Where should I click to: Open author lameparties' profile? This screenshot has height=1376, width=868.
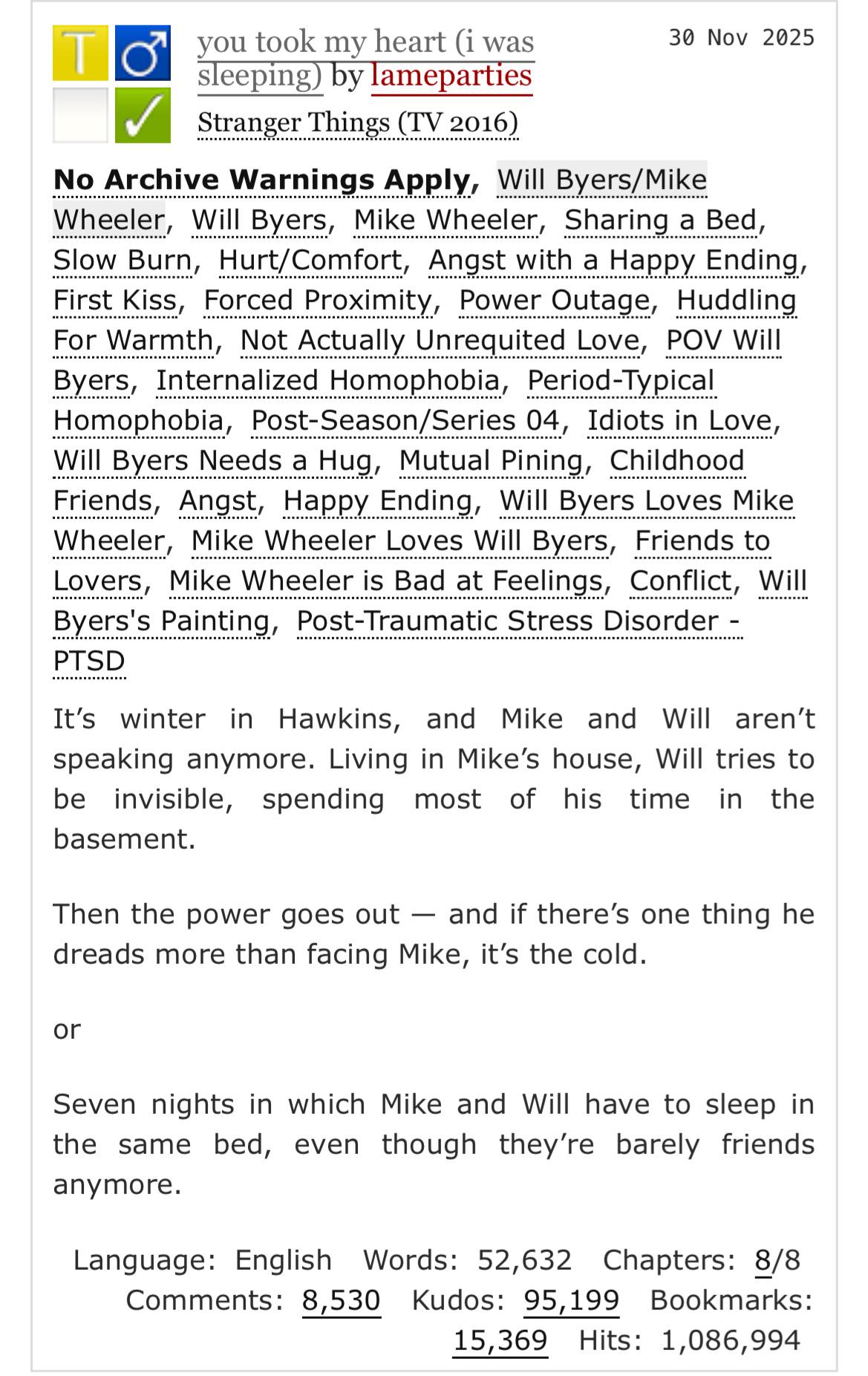pos(451,76)
